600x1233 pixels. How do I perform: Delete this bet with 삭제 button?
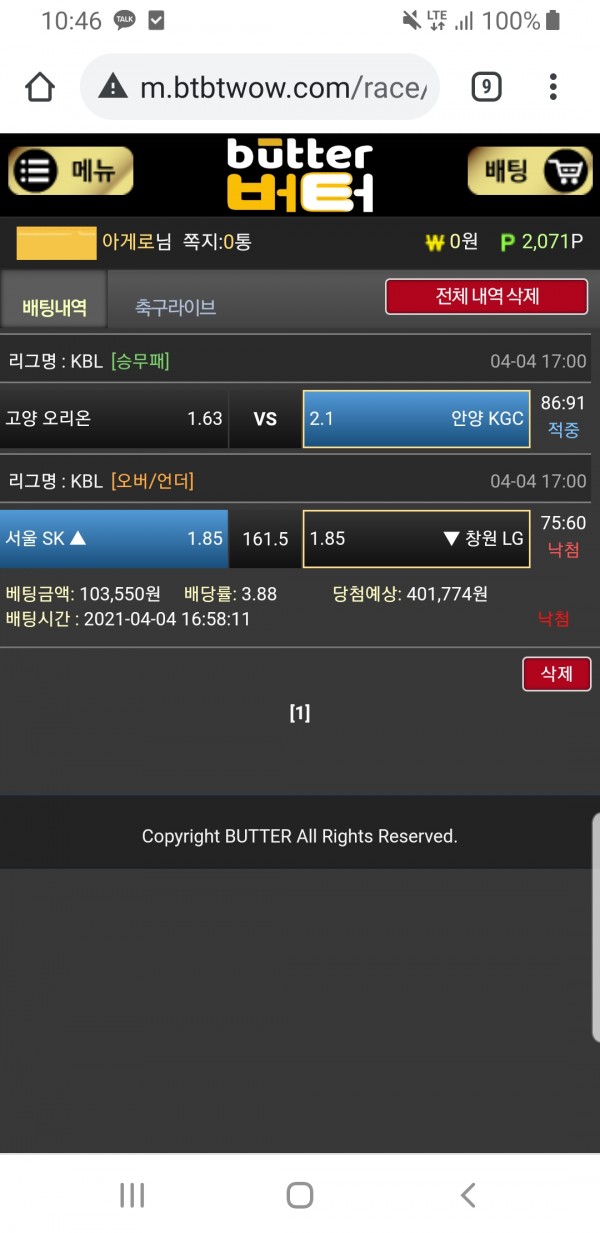[x=556, y=674]
